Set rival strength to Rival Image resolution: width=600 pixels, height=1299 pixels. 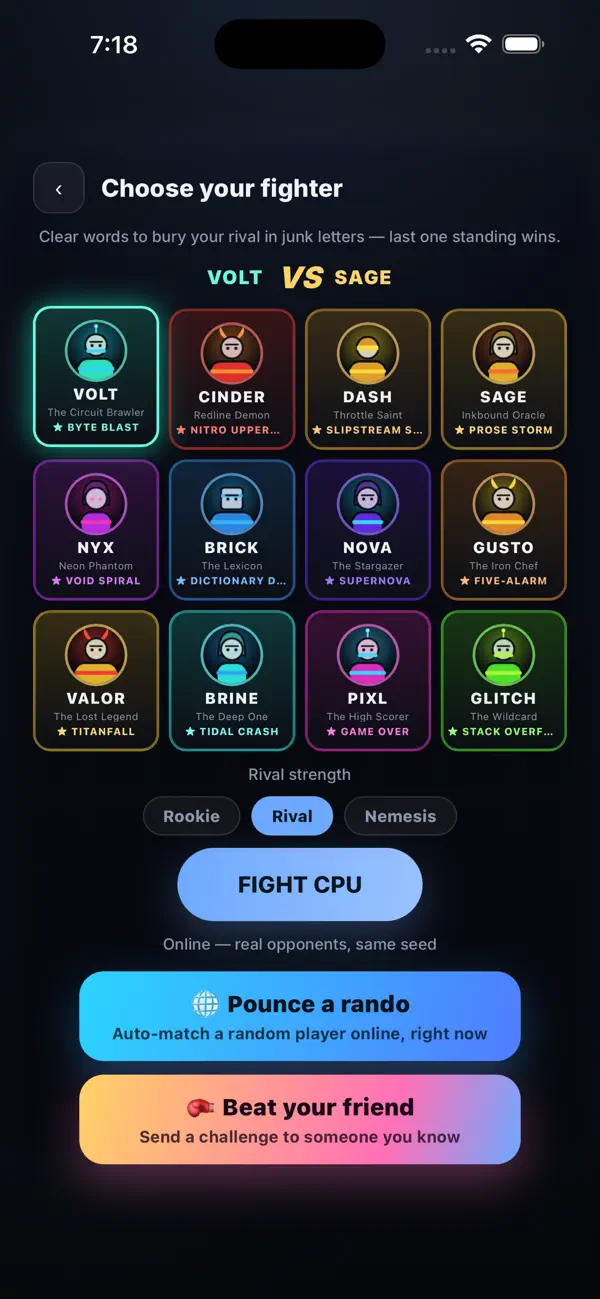coord(292,816)
